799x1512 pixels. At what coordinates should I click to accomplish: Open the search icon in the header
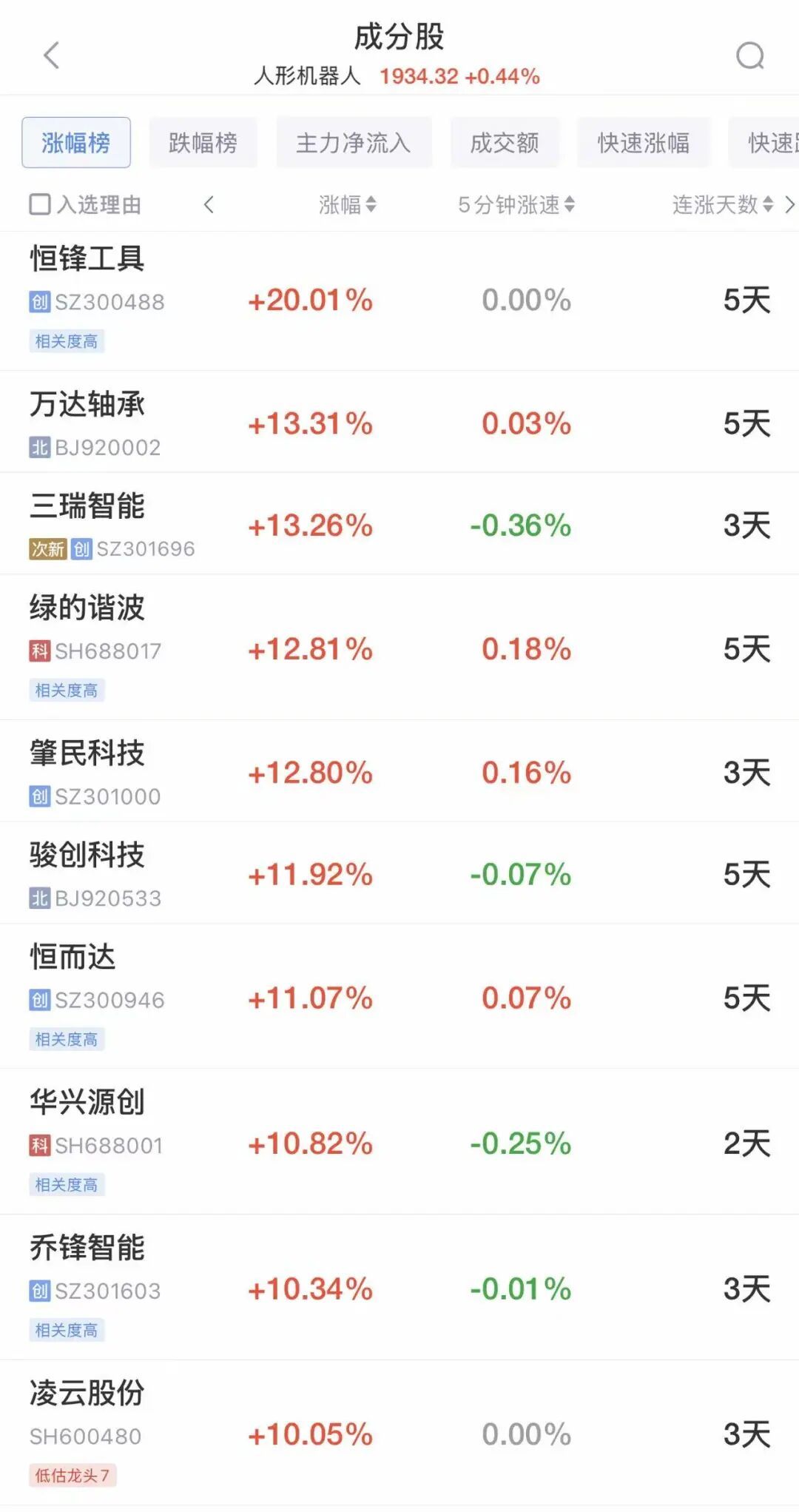[x=750, y=56]
